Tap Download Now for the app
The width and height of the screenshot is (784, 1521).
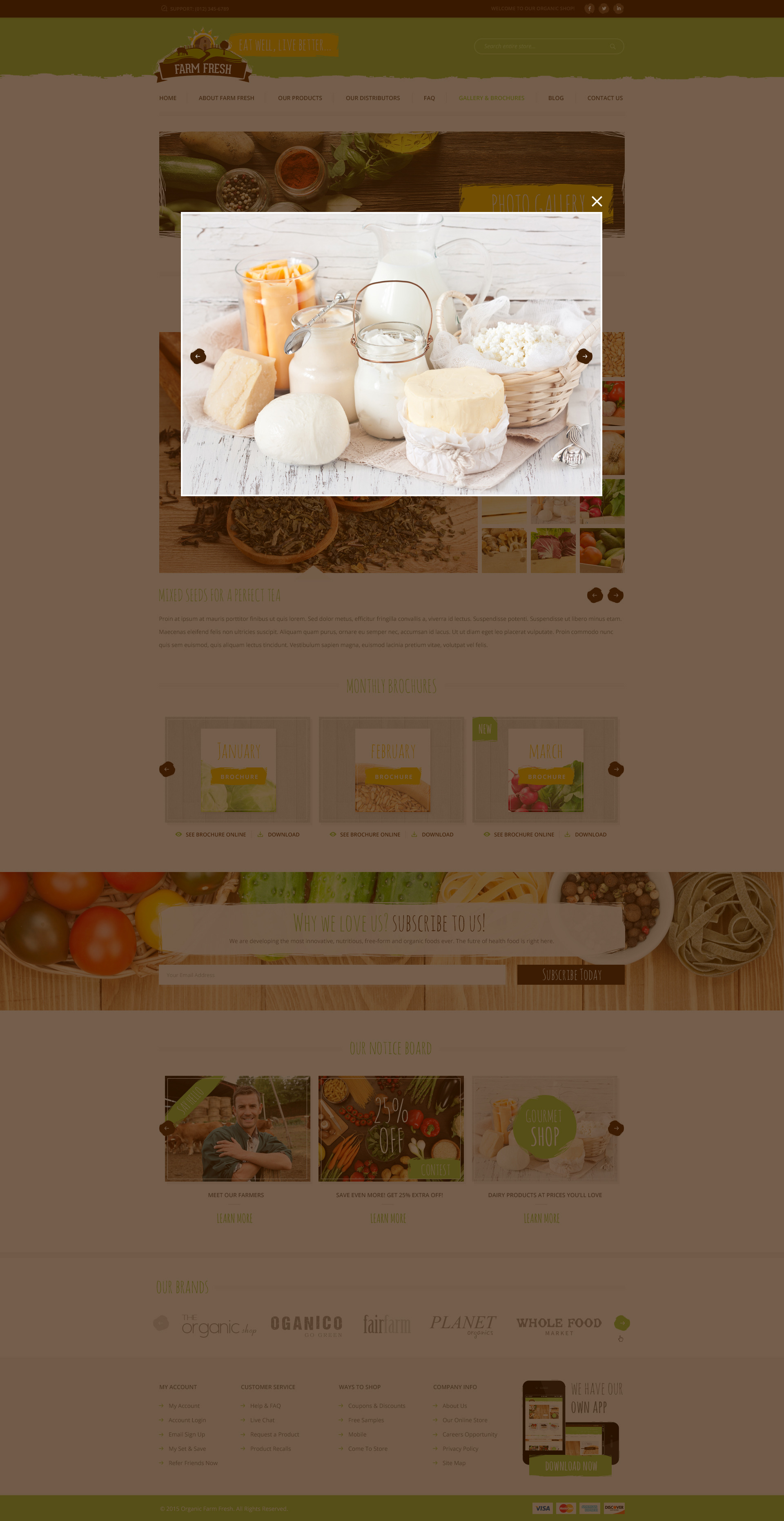(570, 1466)
